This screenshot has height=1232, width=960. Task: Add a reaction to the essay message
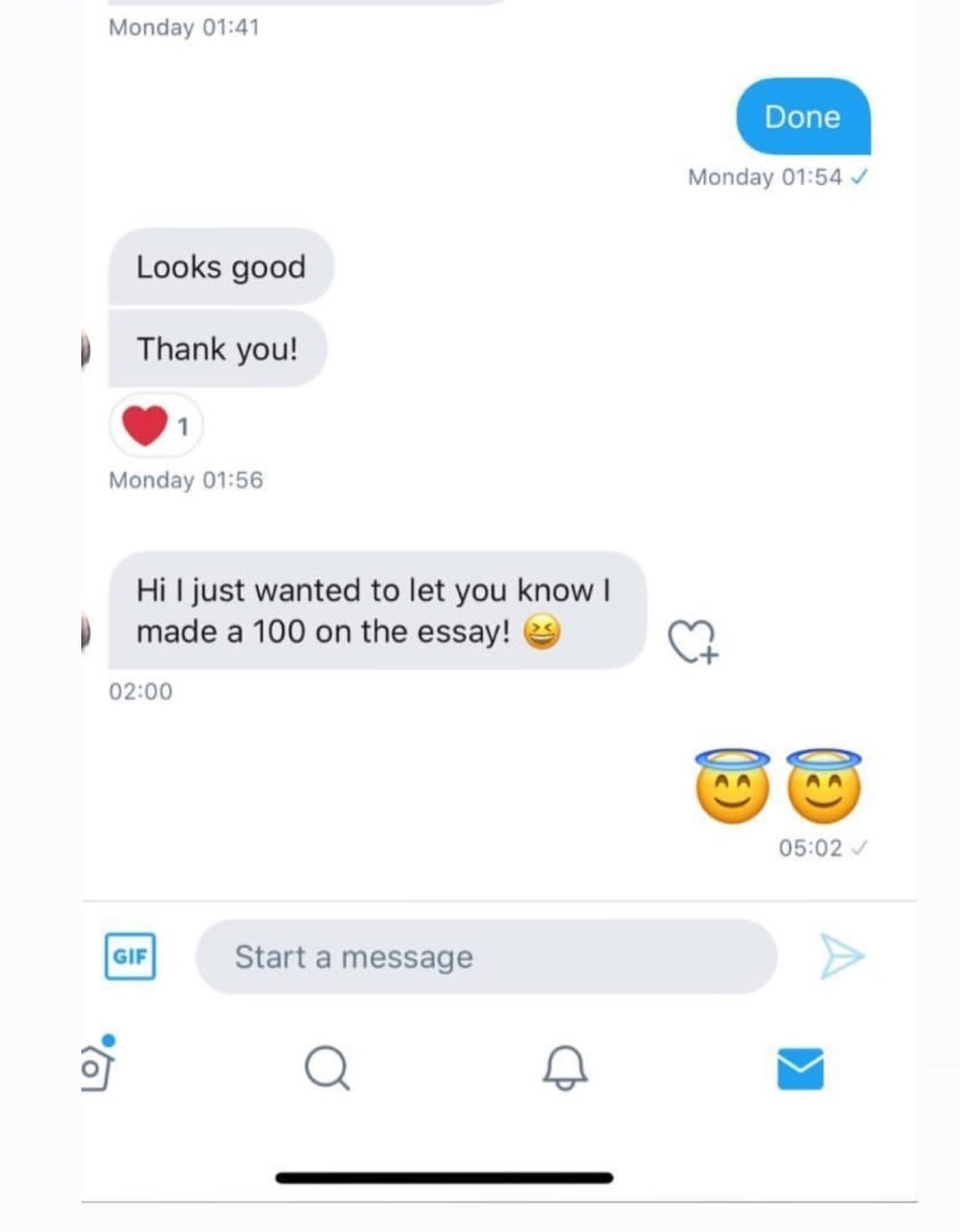tap(693, 641)
